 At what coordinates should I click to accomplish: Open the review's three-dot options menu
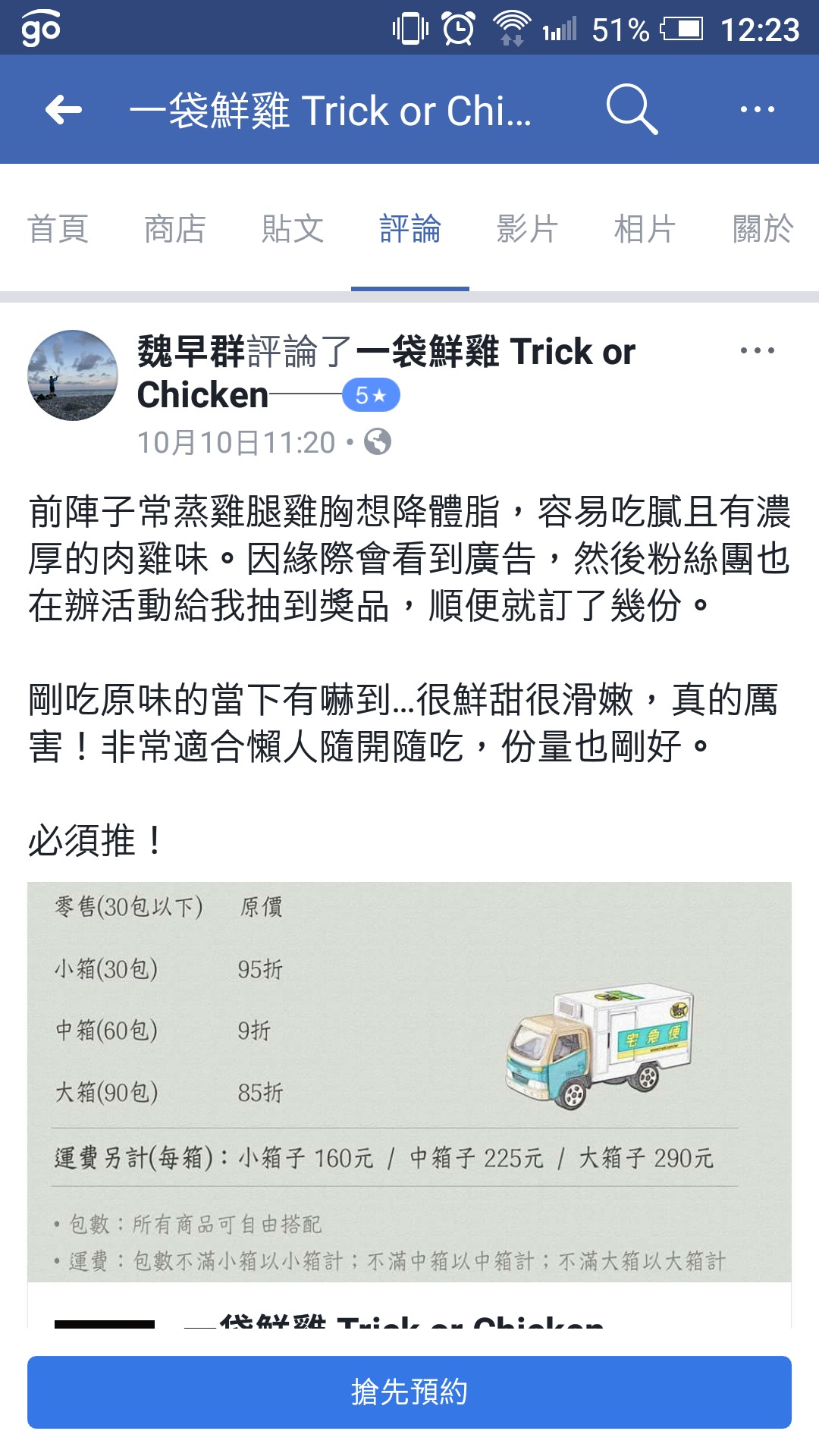point(757,350)
